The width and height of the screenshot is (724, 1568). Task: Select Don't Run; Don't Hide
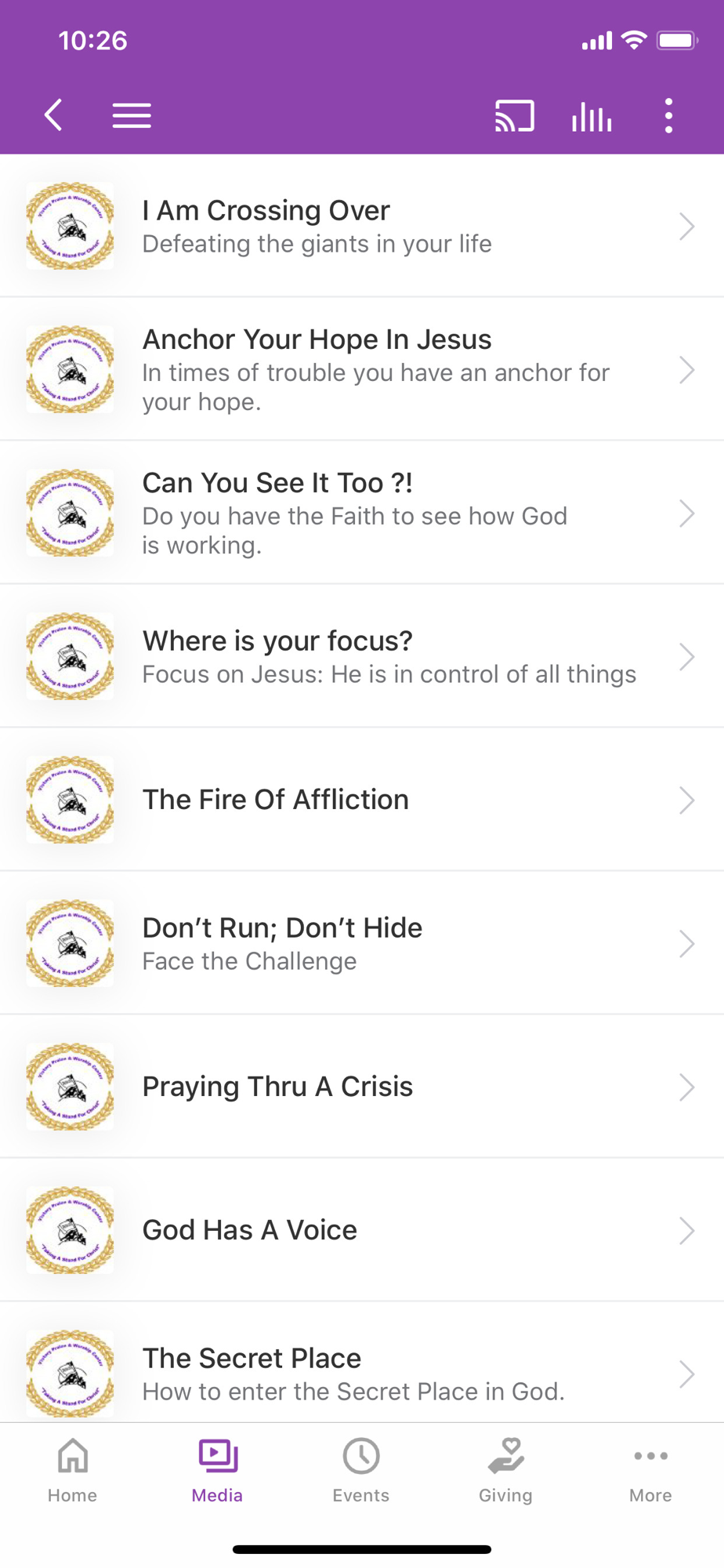point(362,943)
